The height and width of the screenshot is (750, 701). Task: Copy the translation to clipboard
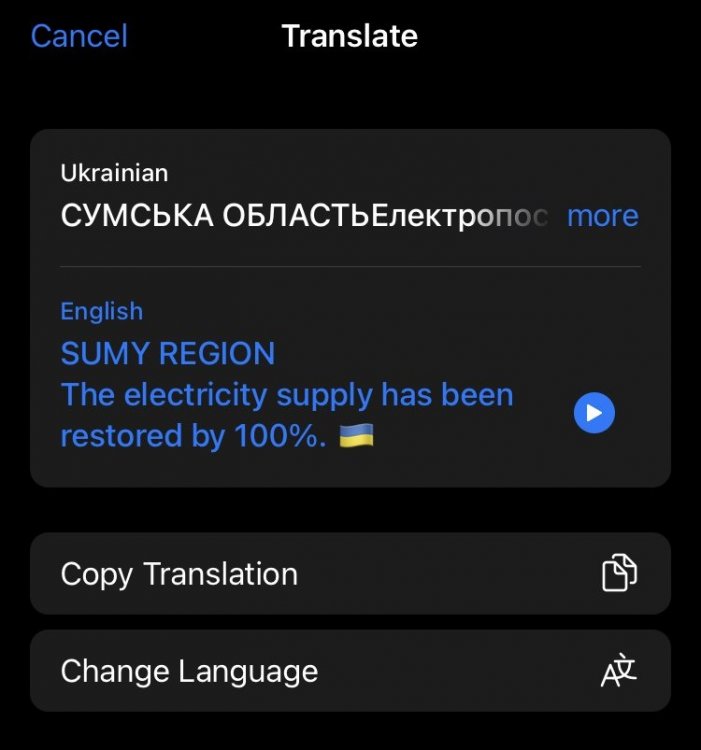(349, 574)
